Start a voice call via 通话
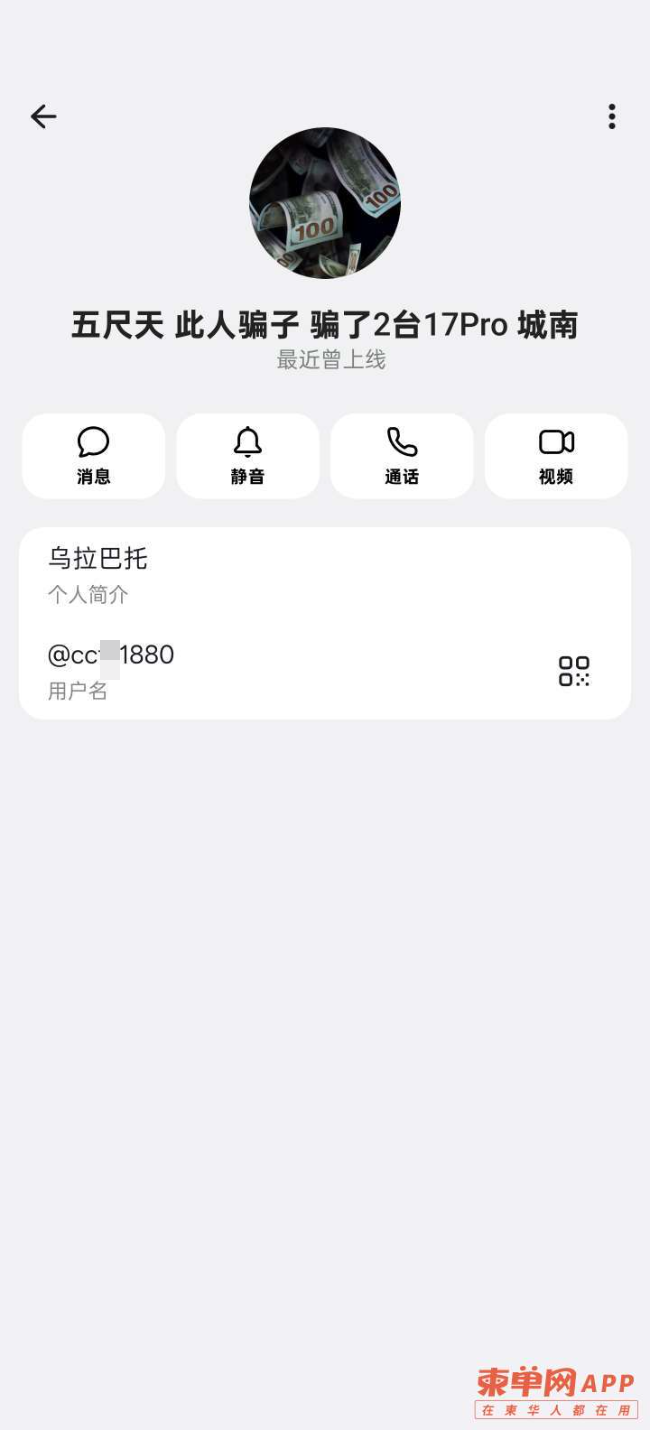Viewport: 650px width, 1430px height. [402, 456]
